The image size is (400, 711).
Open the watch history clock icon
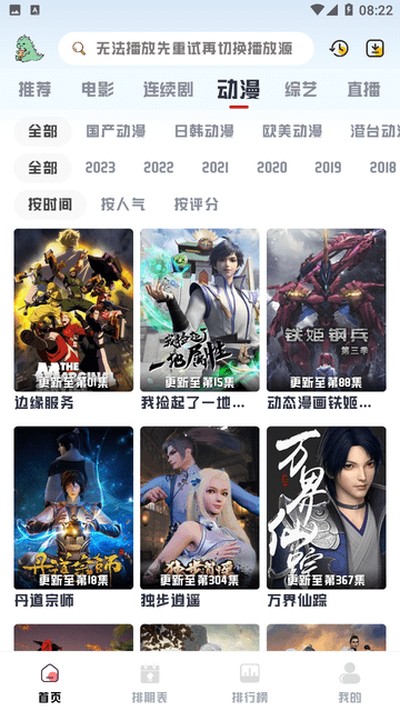339,49
